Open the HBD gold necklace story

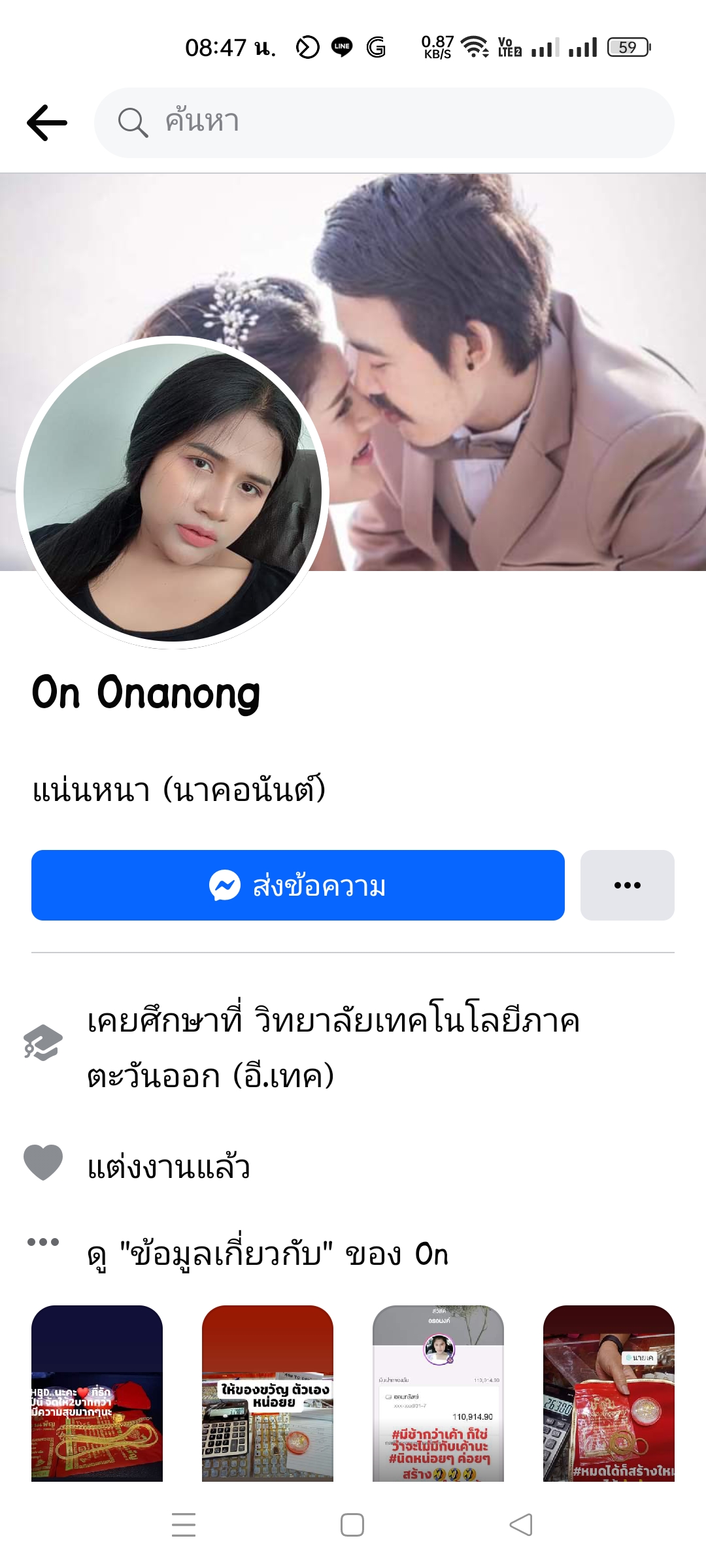[97, 1393]
